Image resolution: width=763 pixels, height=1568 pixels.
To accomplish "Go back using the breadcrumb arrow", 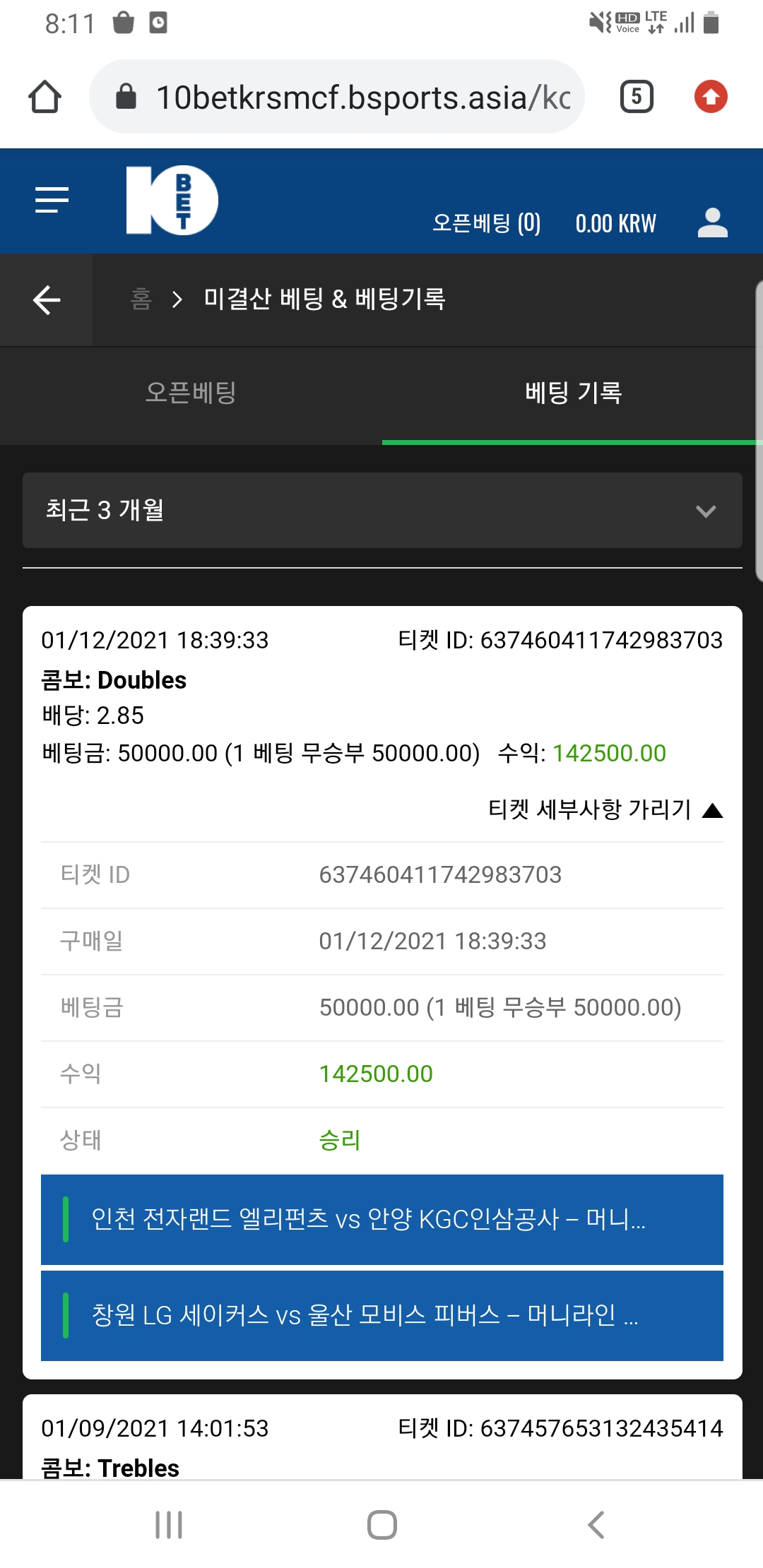I will [47, 299].
